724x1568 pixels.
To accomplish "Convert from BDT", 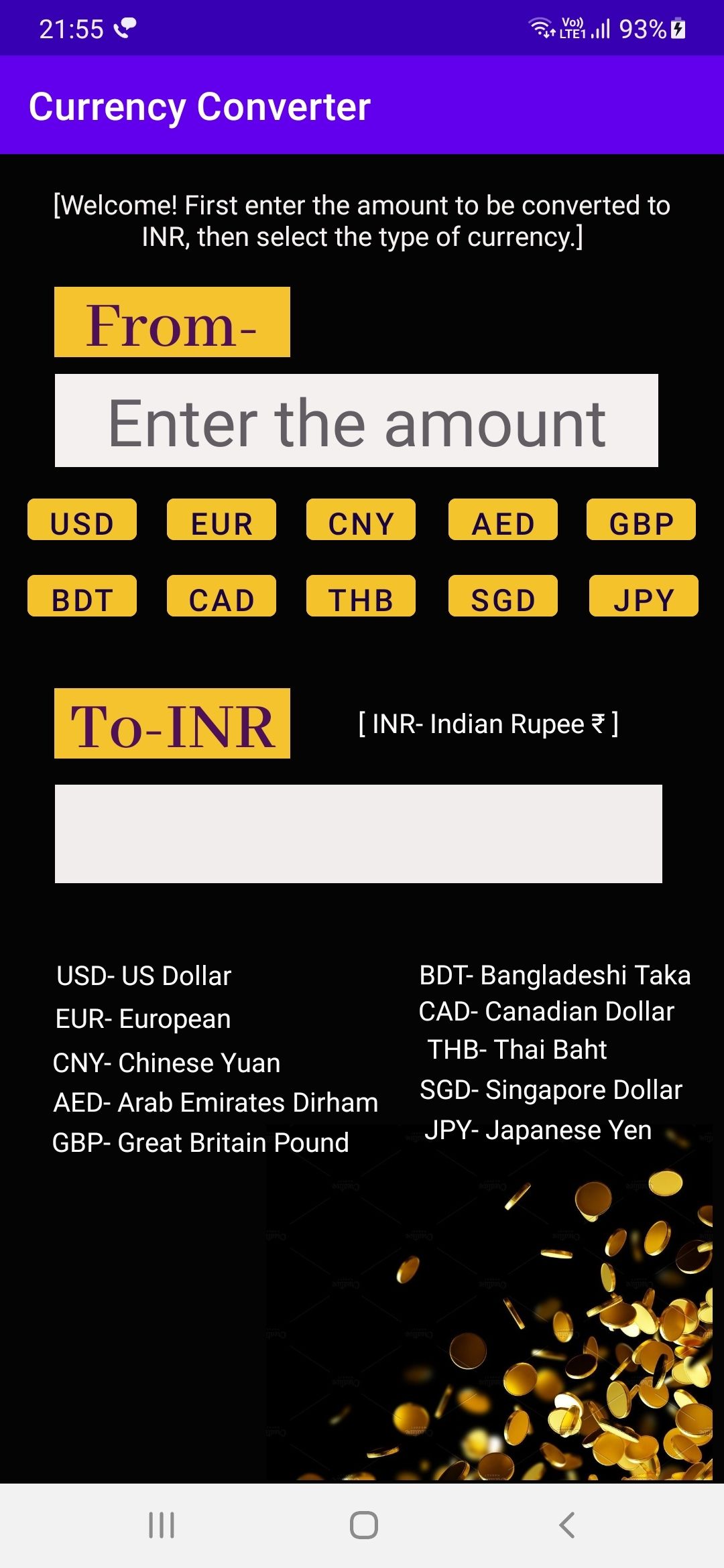I will tap(82, 596).
